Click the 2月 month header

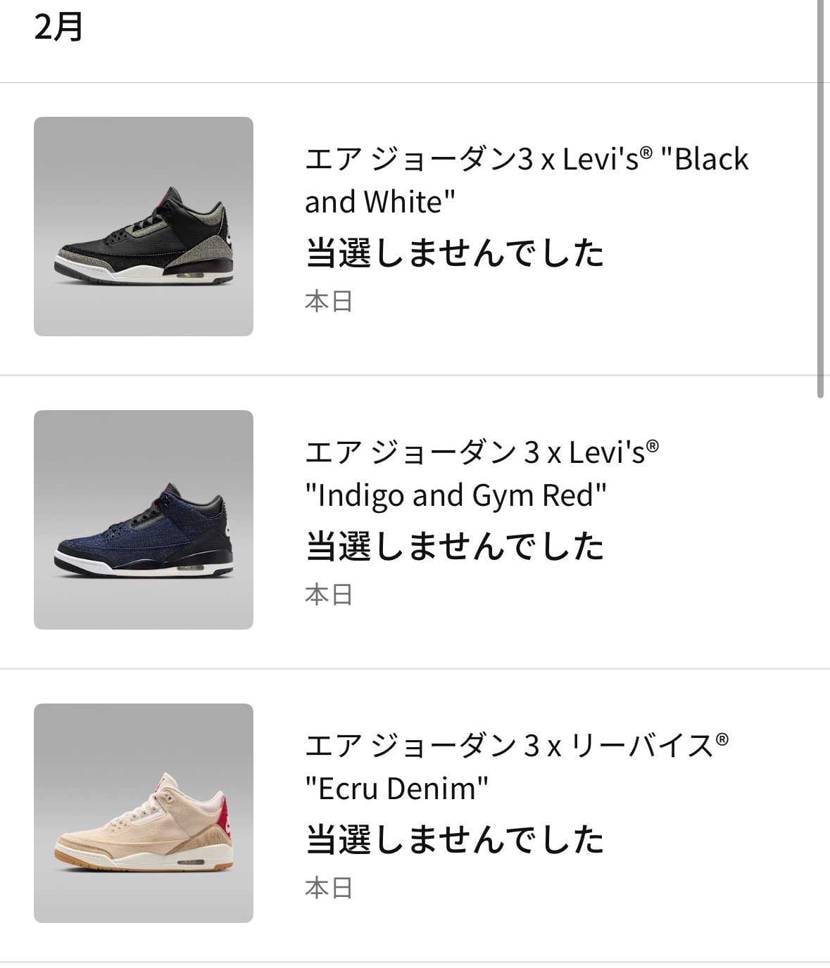[x=55, y=27]
